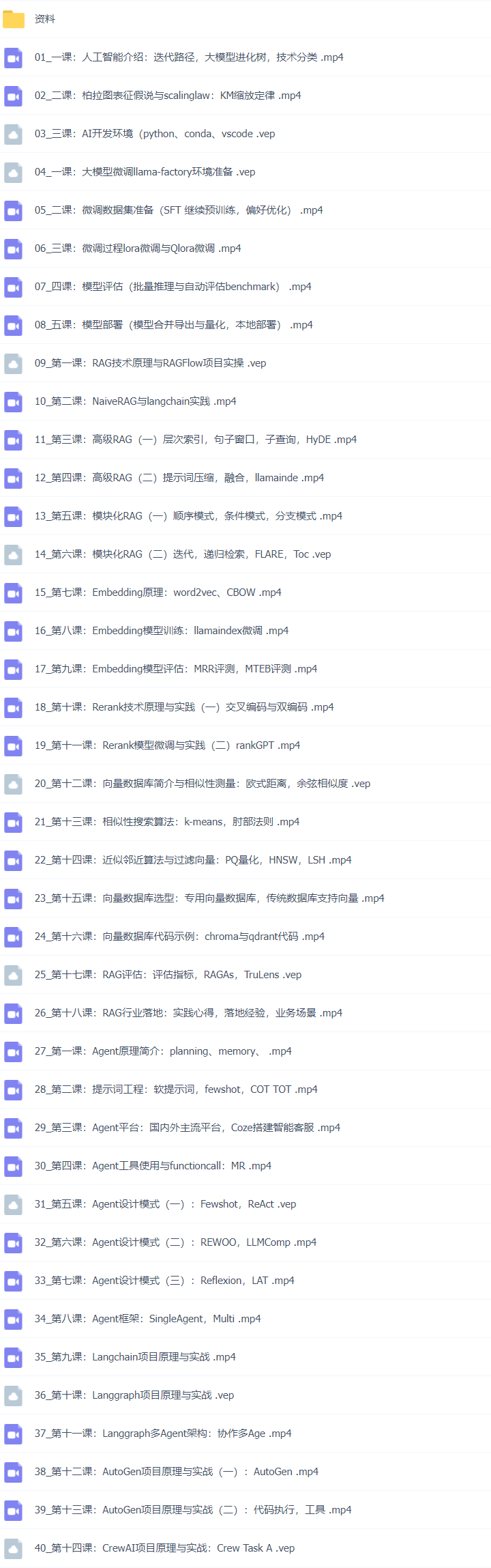Open the 资料 folder

(x=45, y=19)
